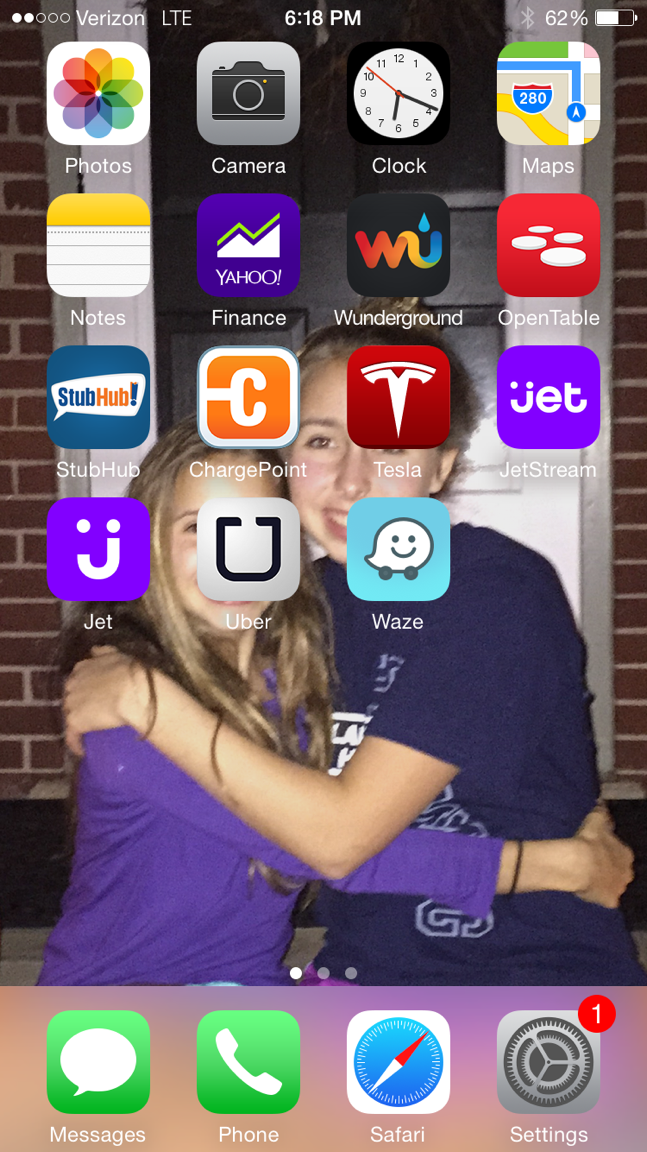Launch the Safari browser
The height and width of the screenshot is (1152, 647).
coord(398,1062)
